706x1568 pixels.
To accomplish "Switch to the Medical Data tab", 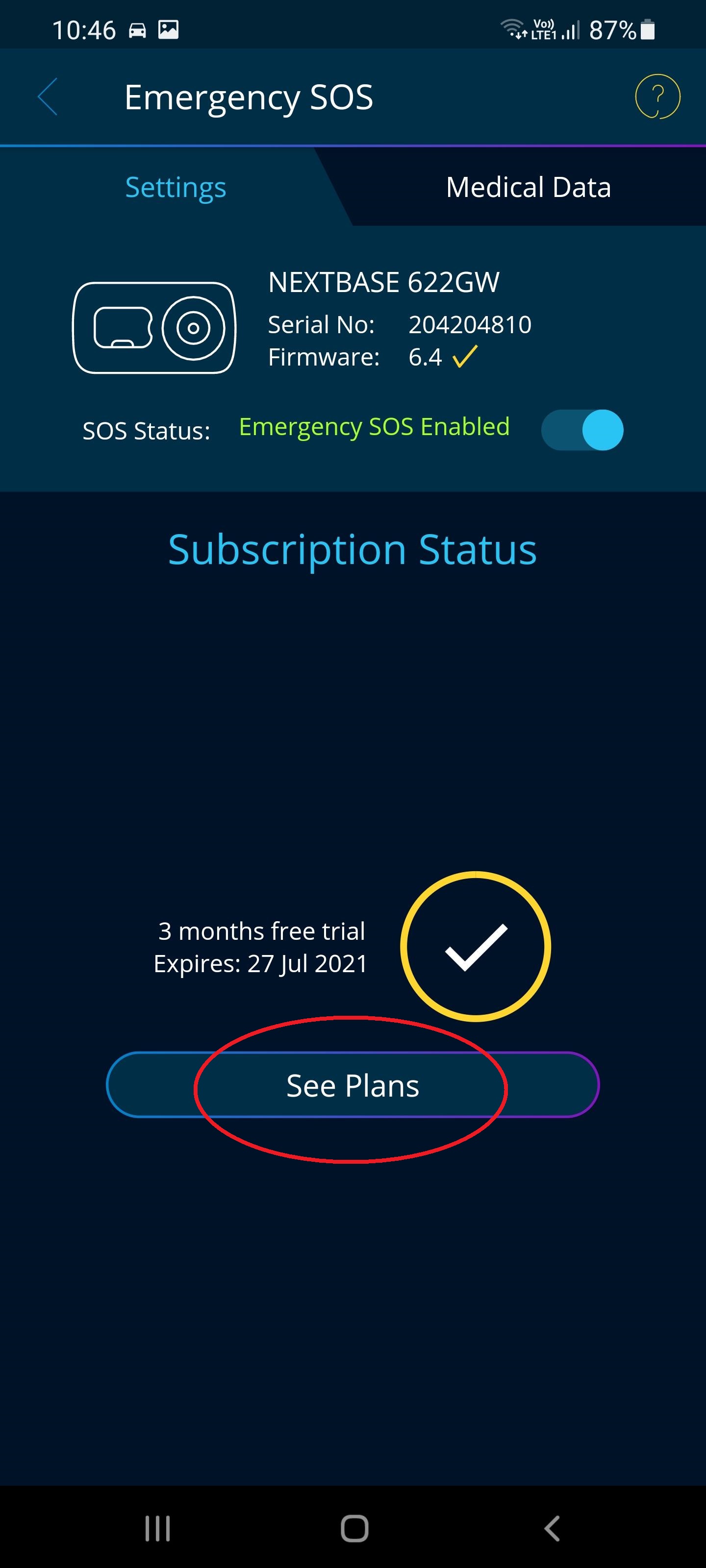I will 528,187.
